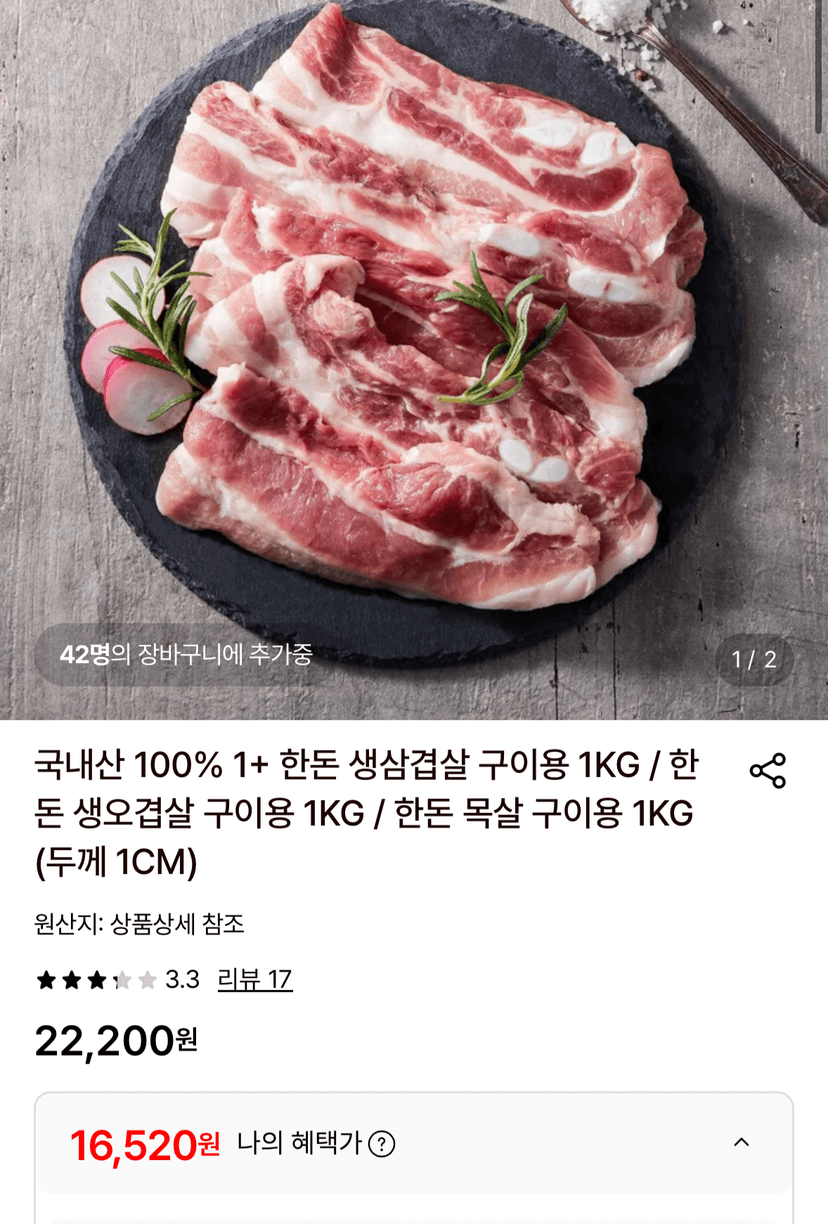Open the 리뷰 17 reviews link

255,979
